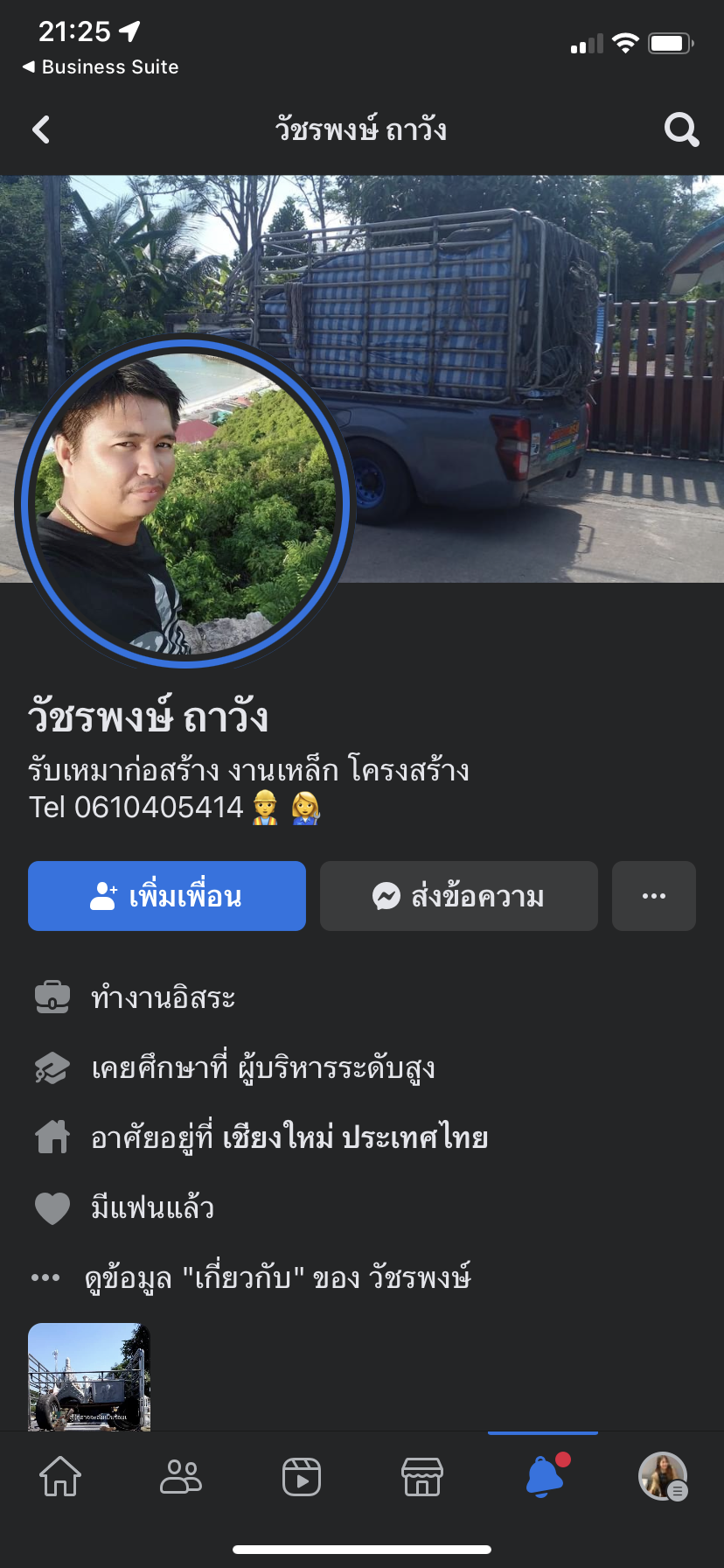Open the profile menu tab
This screenshot has width=724, height=1568.
[663, 1477]
